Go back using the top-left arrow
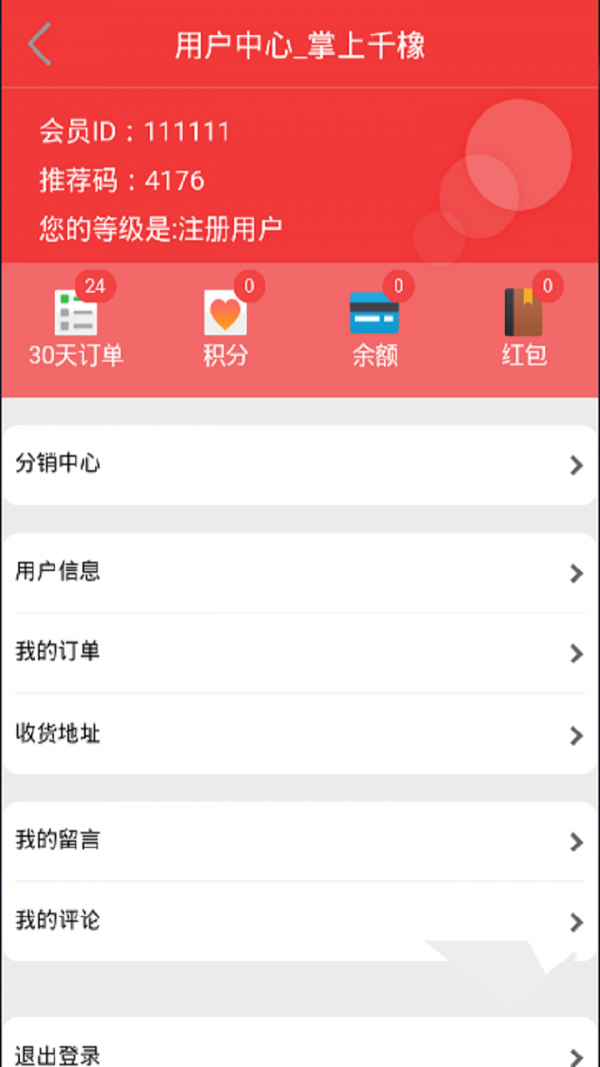 point(40,45)
